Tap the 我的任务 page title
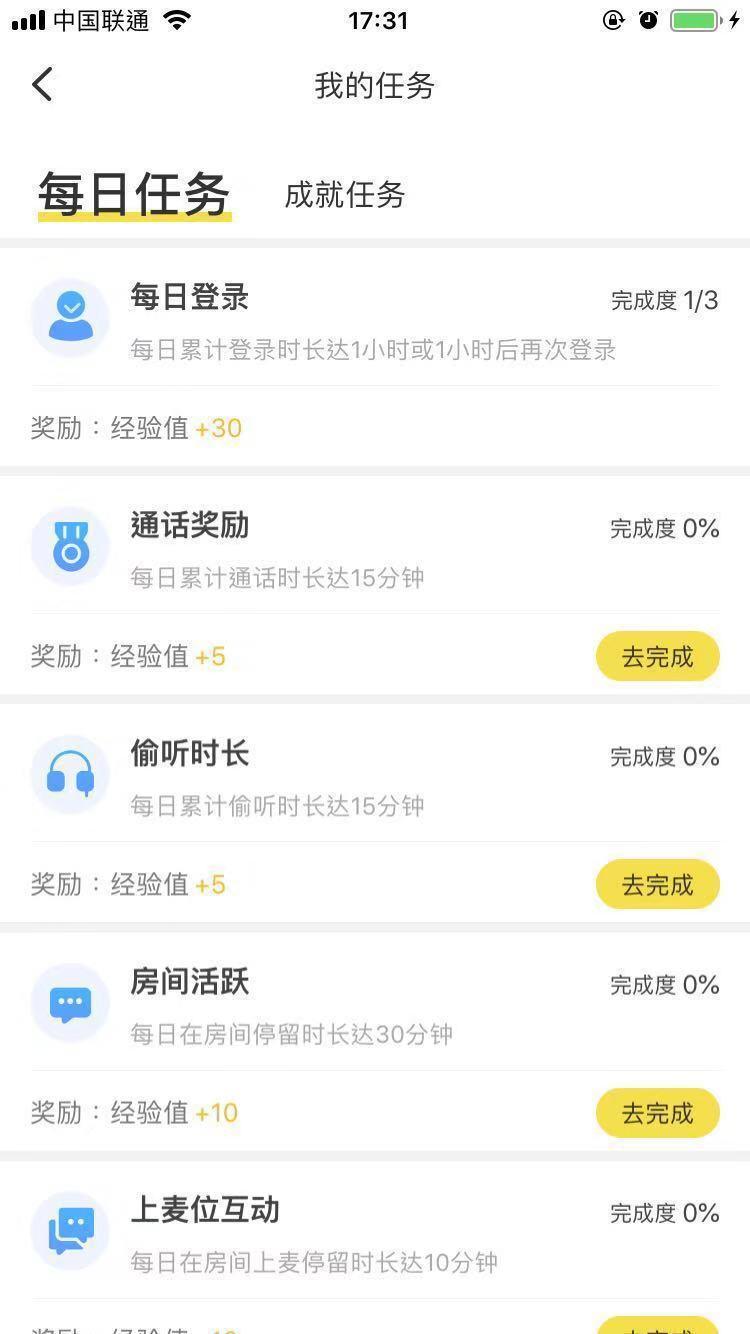Viewport: 750px width, 1334px height. click(x=374, y=86)
